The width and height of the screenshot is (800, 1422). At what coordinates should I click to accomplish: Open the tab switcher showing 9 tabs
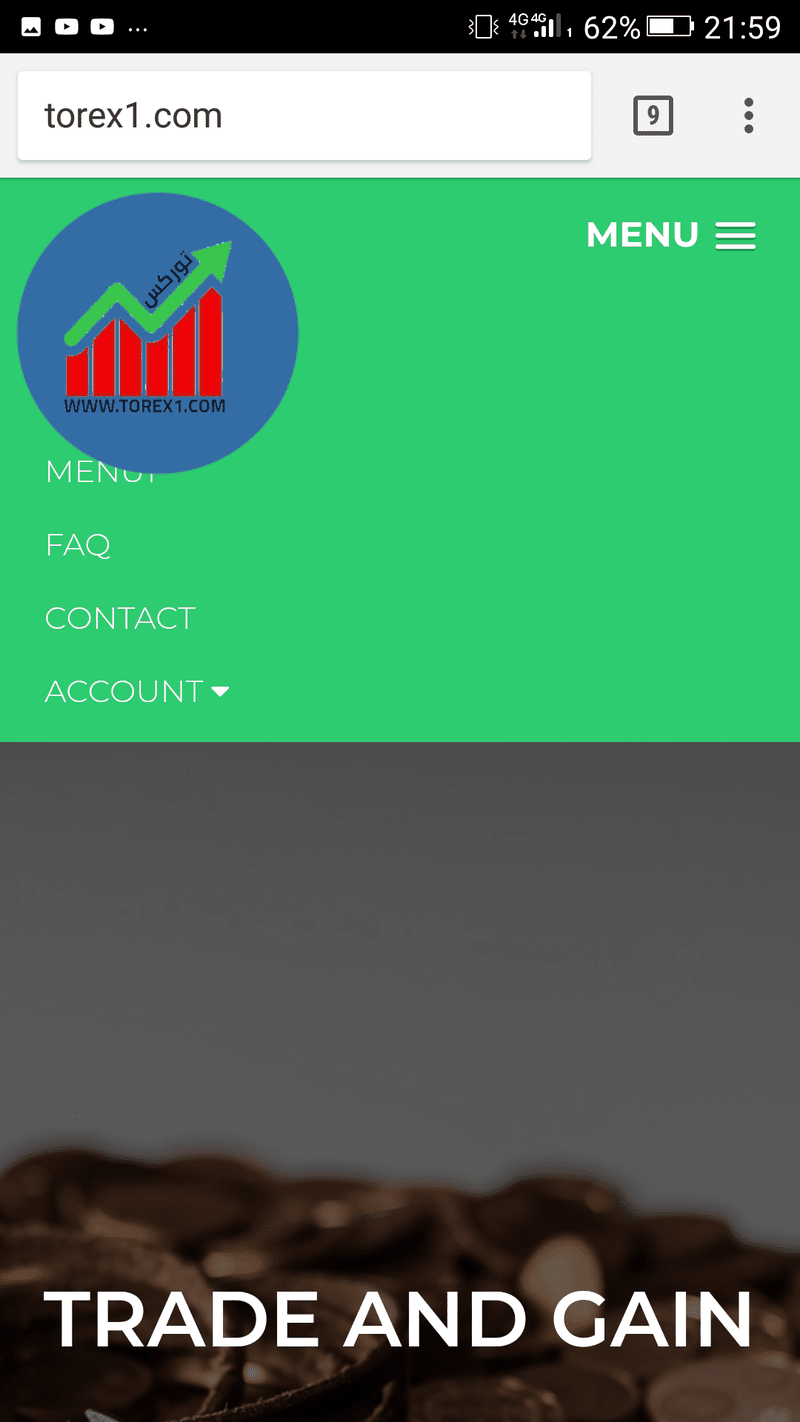(653, 115)
